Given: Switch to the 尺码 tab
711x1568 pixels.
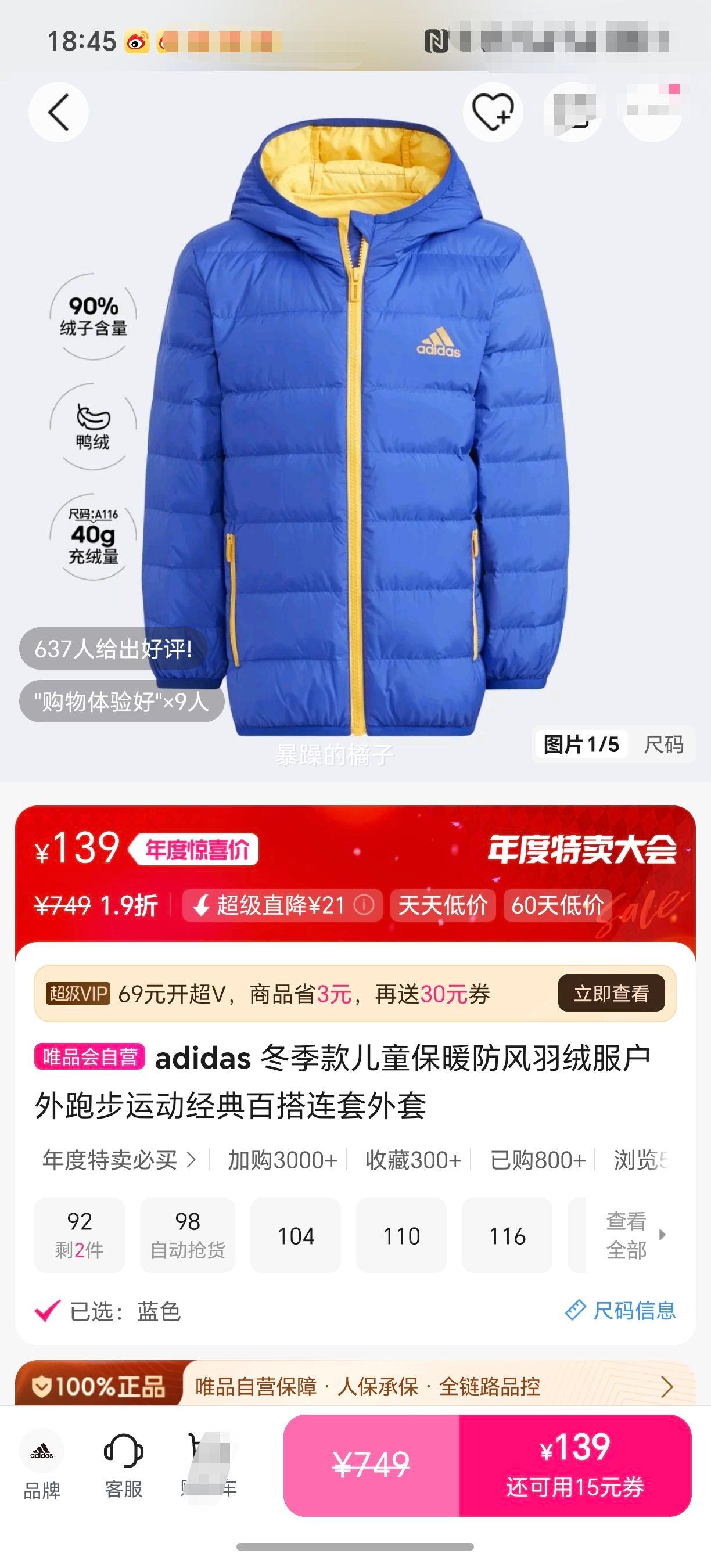Looking at the screenshot, I should 665,744.
